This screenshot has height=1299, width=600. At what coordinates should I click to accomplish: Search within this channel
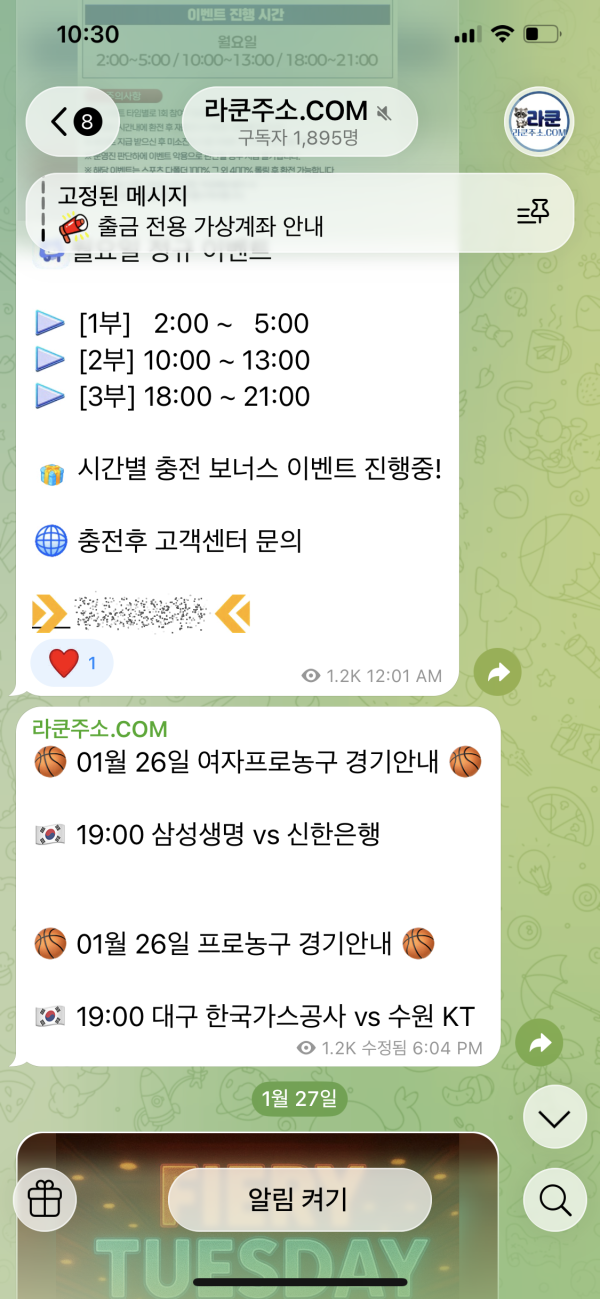point(555,1198)
